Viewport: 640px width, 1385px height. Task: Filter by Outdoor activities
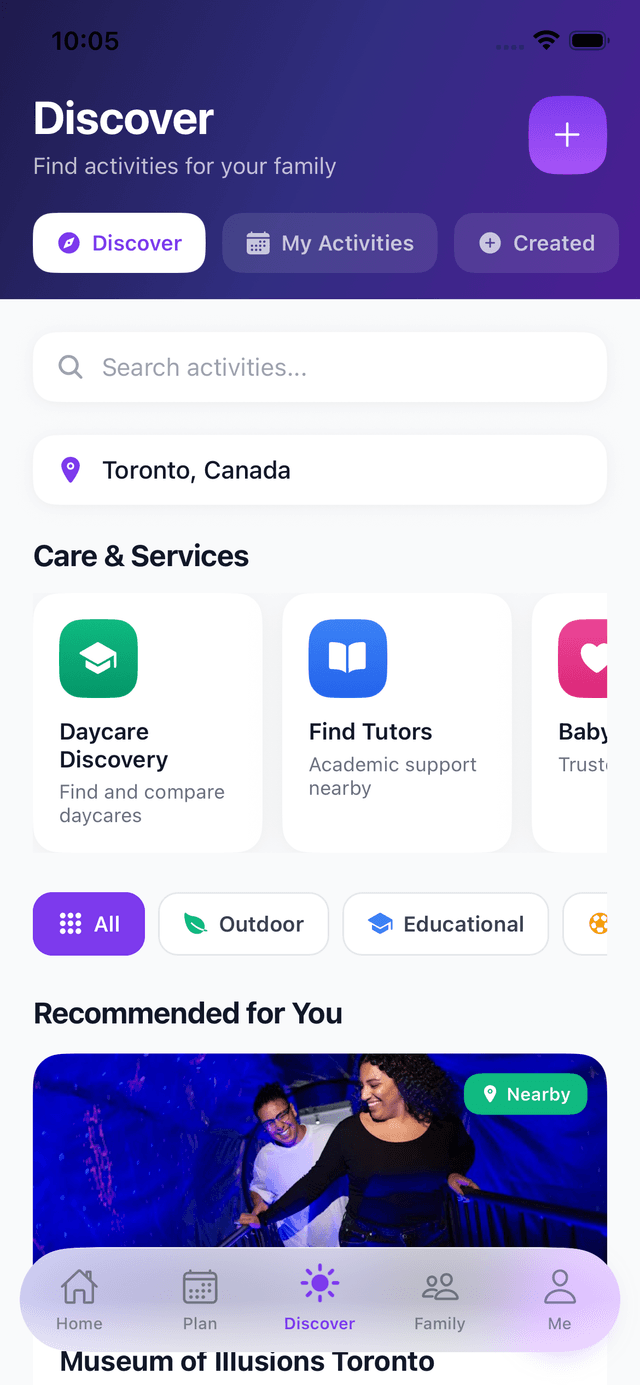coord(243,924)
